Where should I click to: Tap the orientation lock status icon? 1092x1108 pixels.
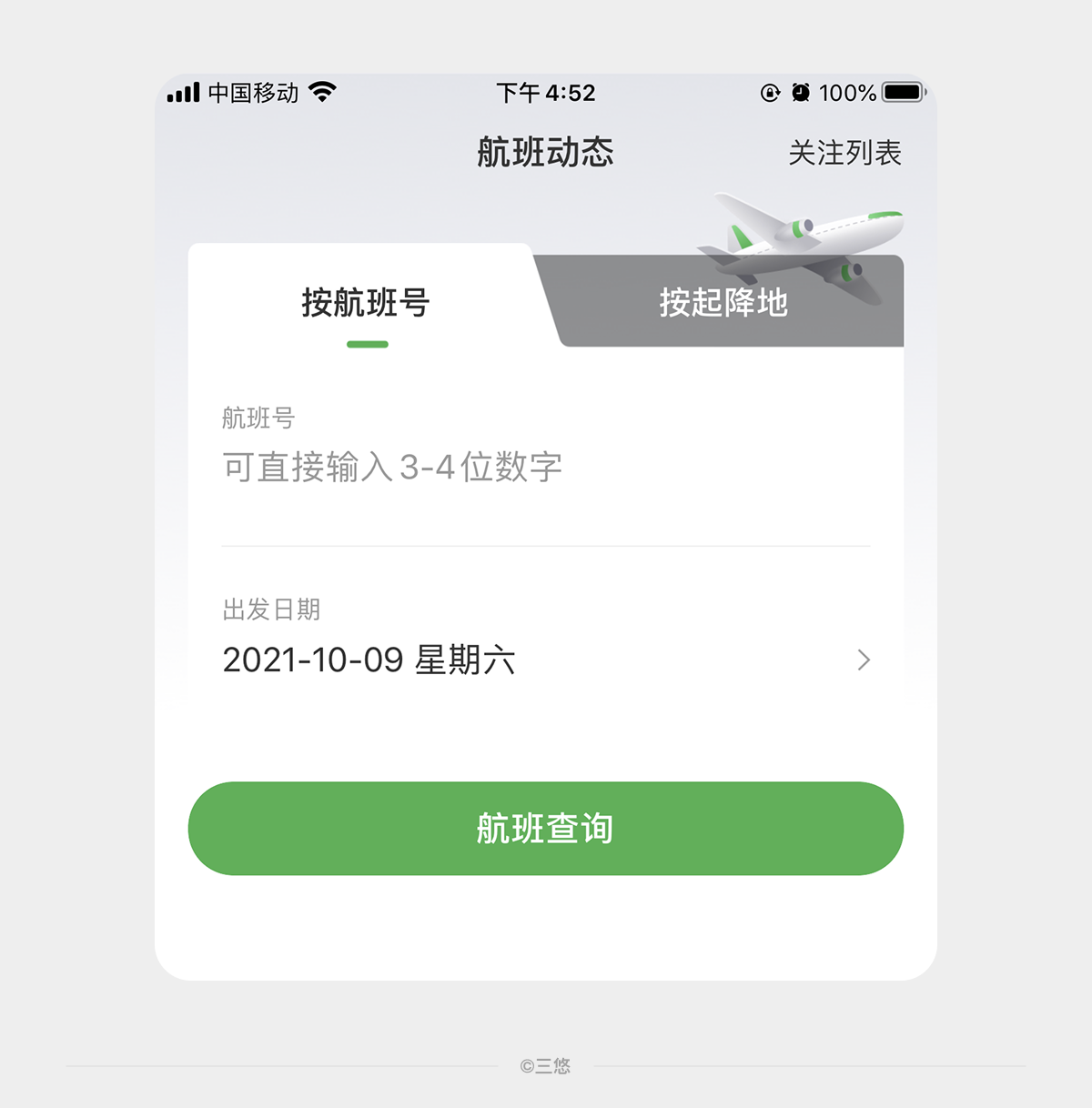tap(769, 92)
